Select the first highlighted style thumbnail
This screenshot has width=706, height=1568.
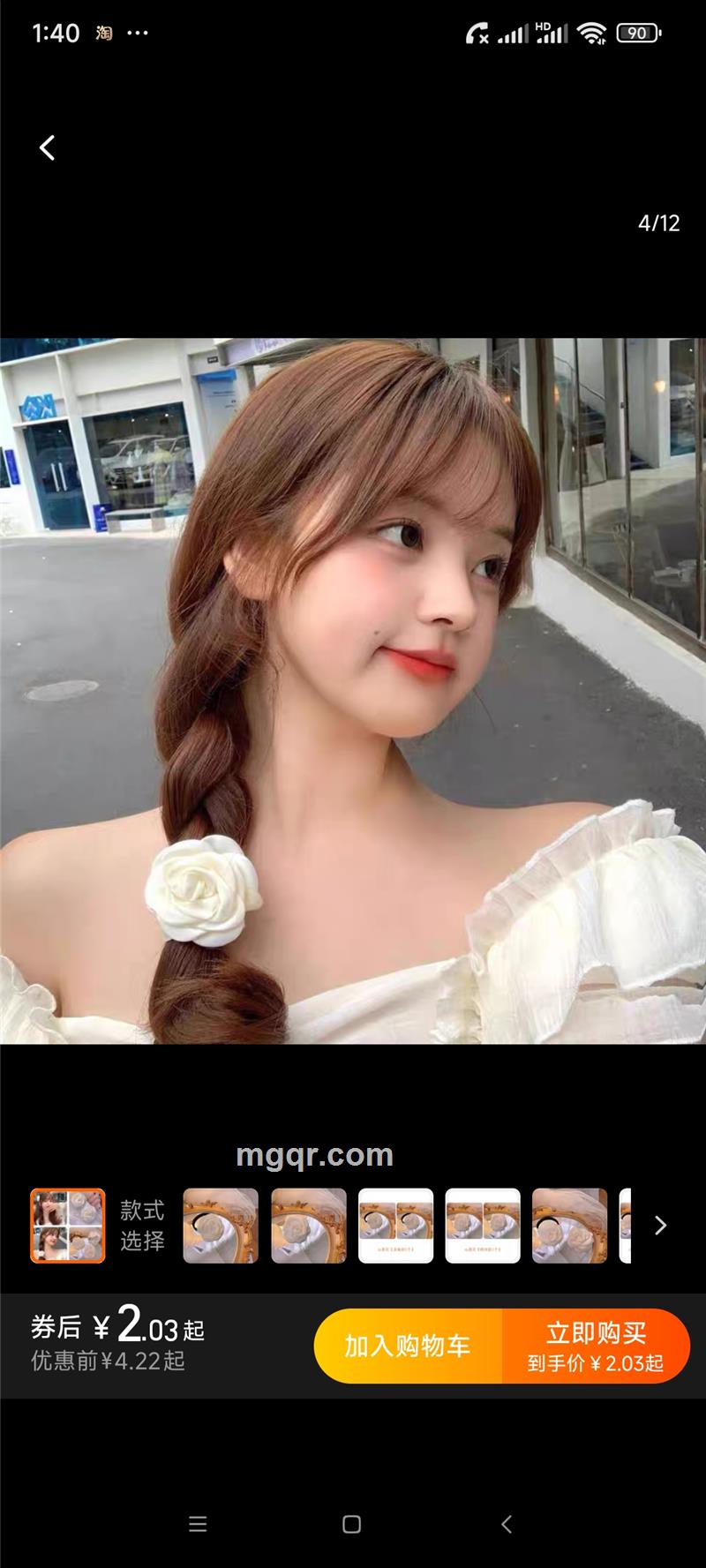68,1226
